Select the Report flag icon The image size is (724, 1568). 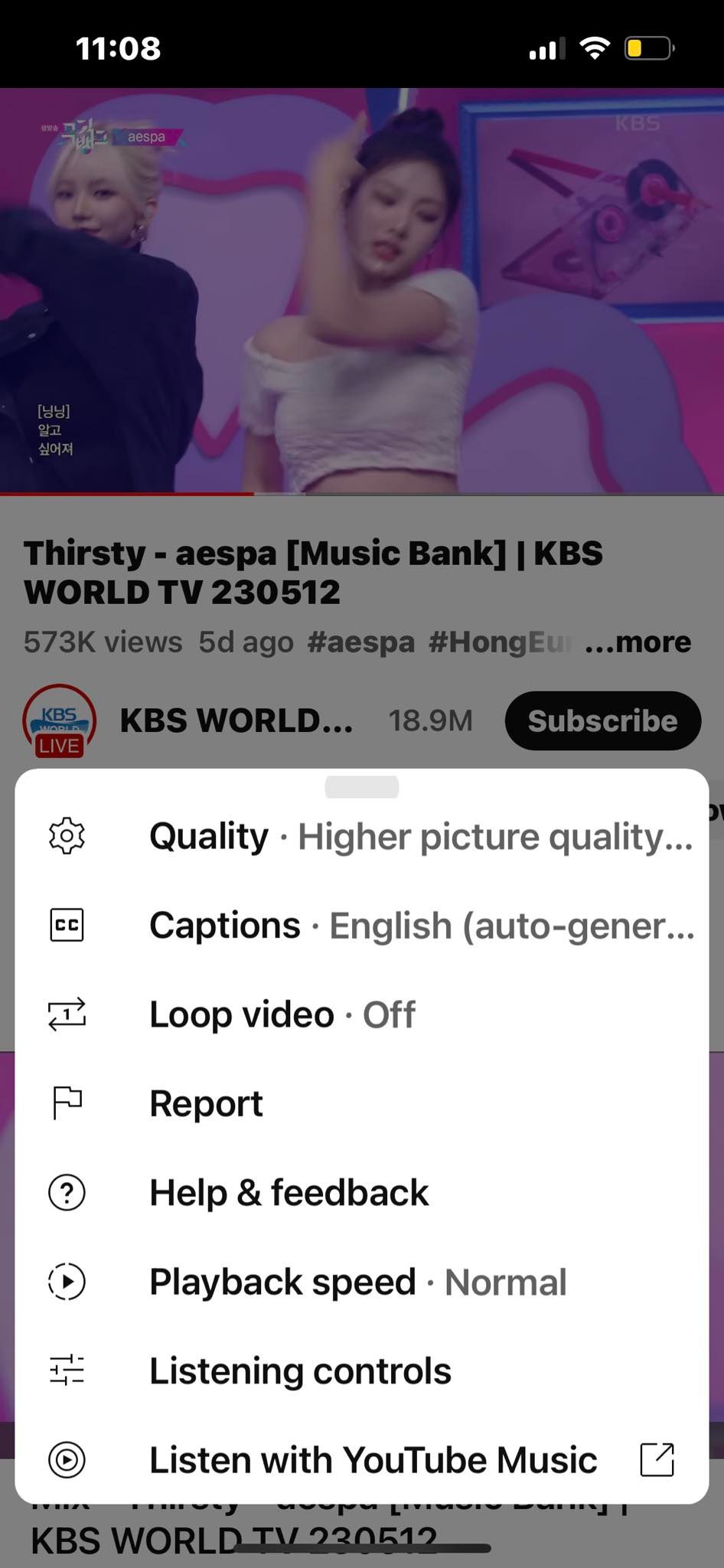point(67,1102)
